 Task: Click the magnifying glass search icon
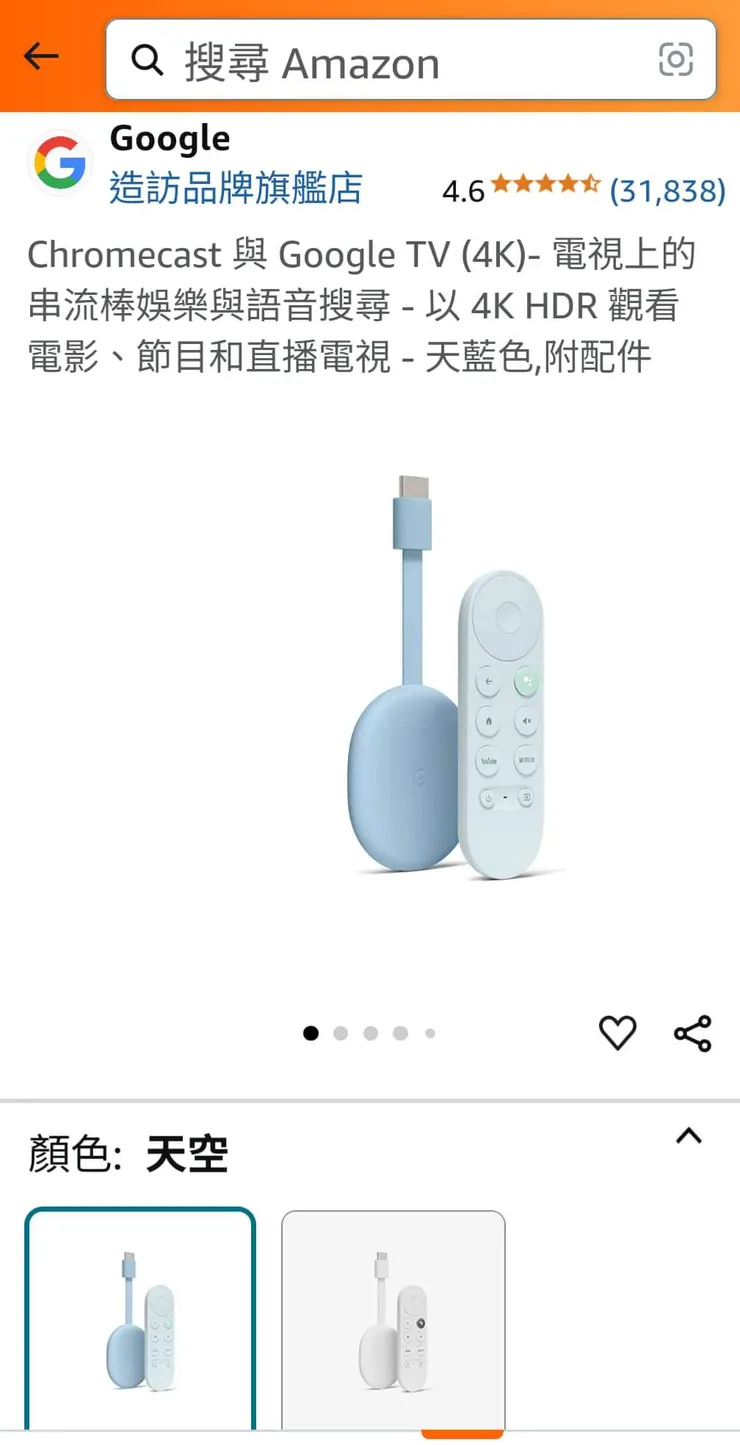click(x=146, y=60)
